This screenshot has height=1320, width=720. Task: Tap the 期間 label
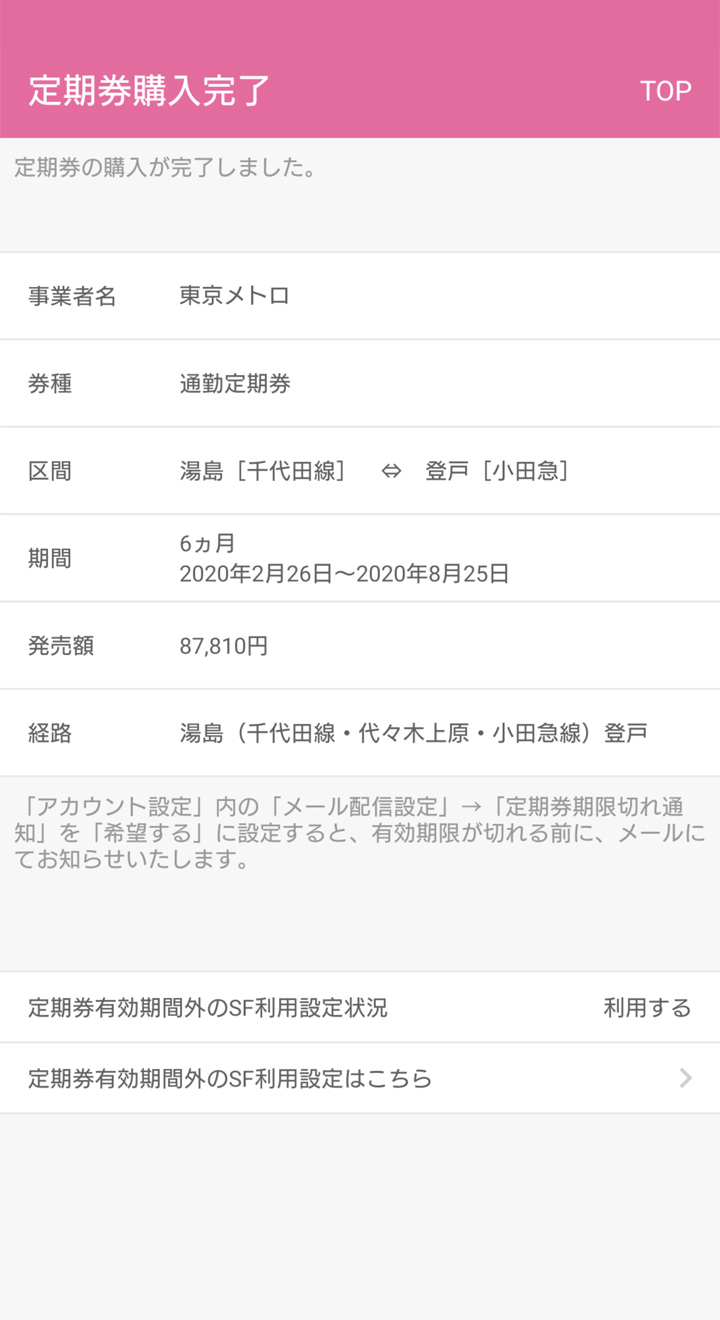tap(49, 557)
